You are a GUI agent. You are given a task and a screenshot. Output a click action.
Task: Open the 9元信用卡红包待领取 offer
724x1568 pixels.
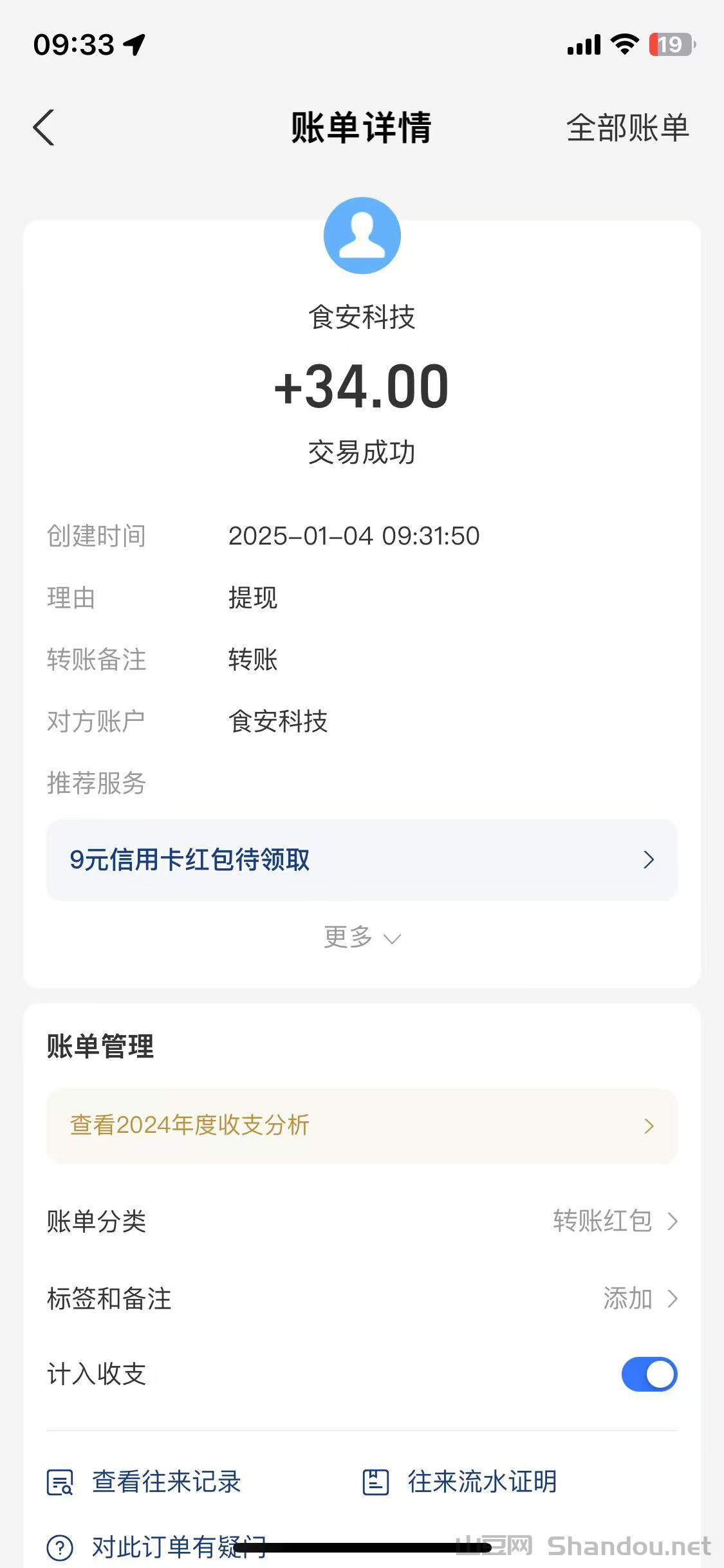pyautogui.click(x=362, y=860)
